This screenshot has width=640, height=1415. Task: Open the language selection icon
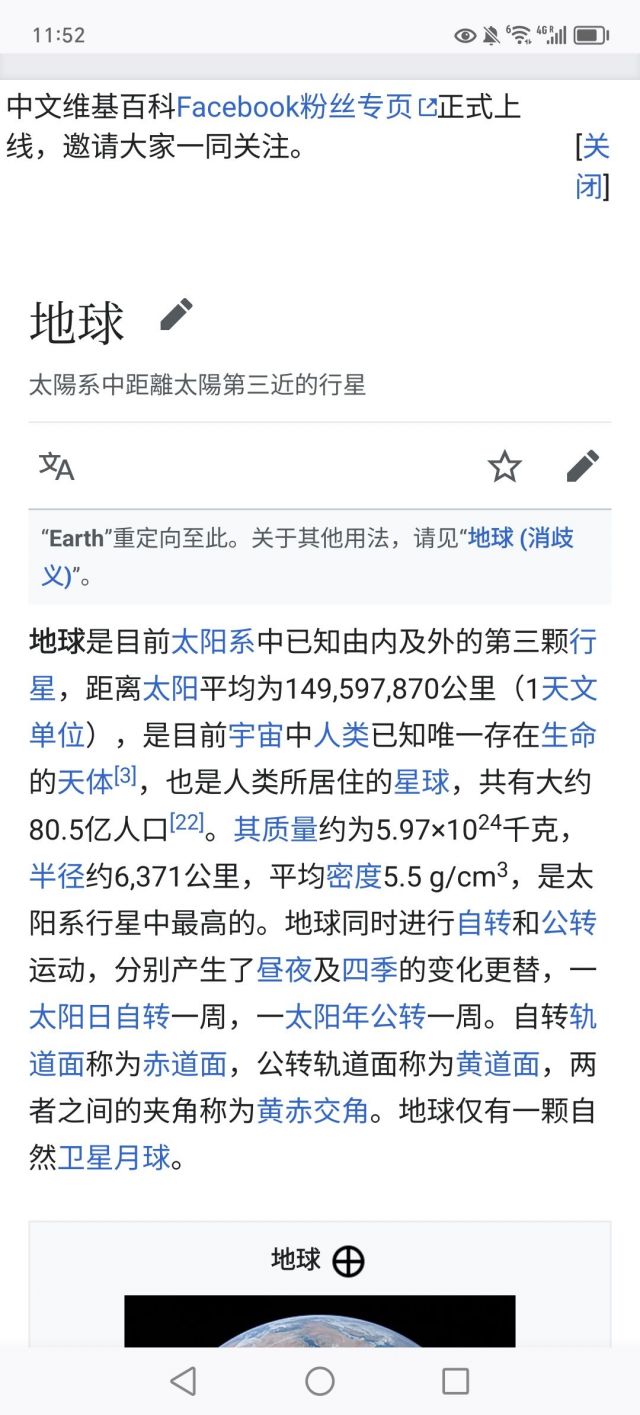57,466
